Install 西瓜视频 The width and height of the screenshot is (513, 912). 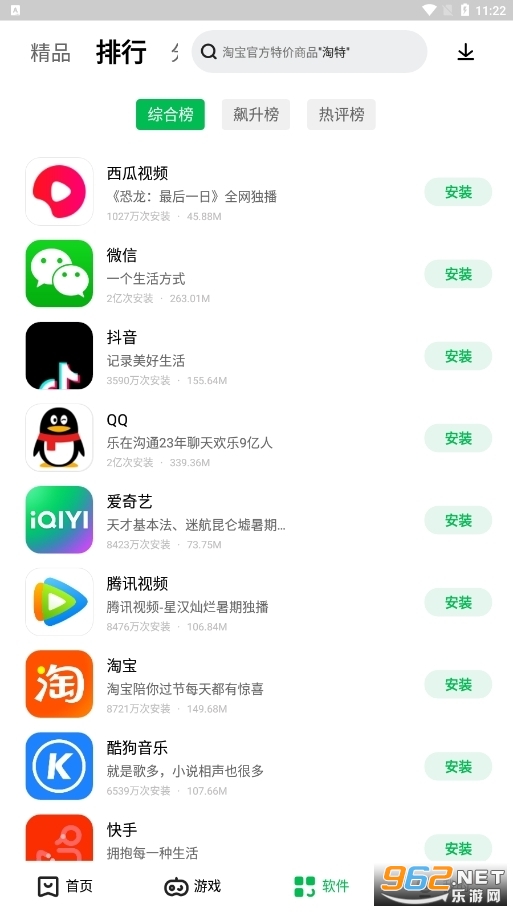coord(458,192)
